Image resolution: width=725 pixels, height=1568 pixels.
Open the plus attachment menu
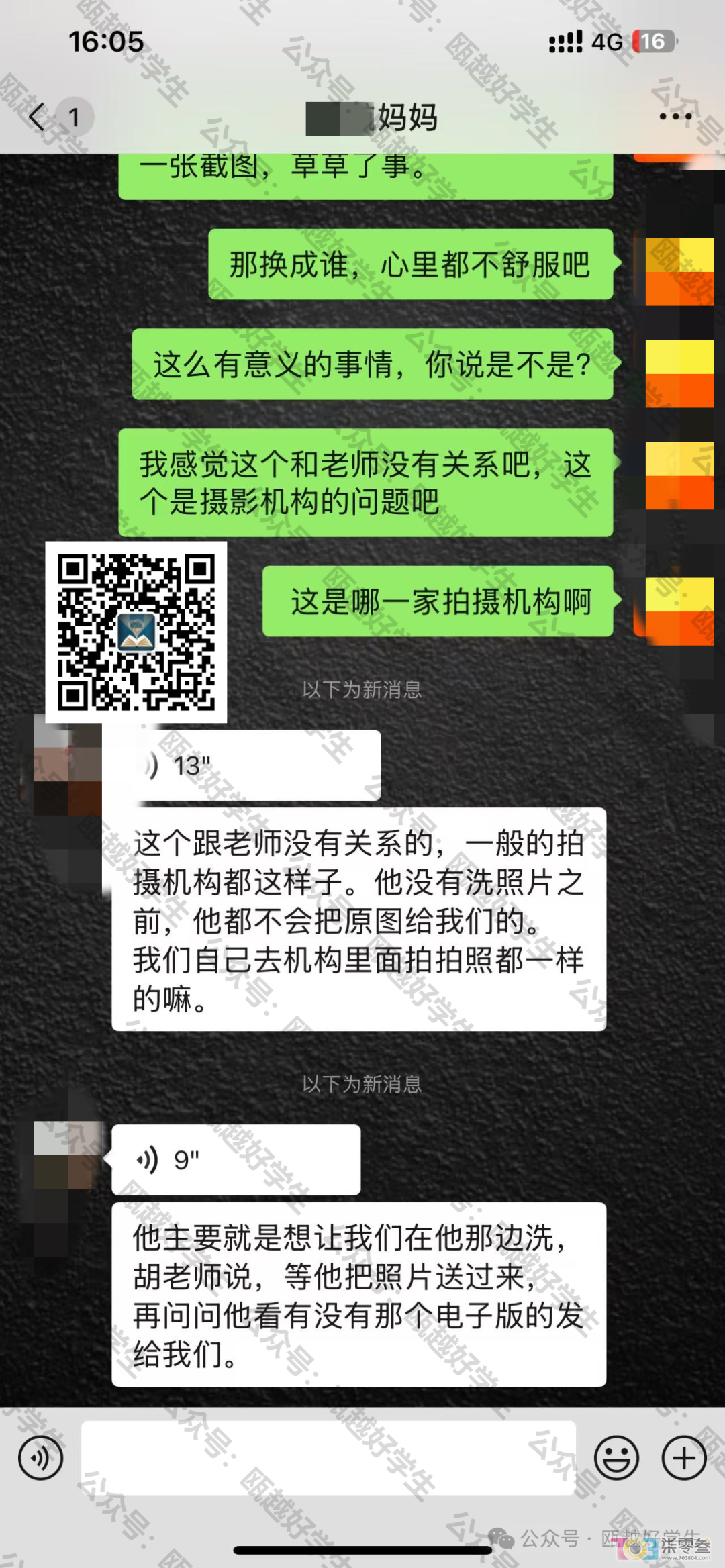(683, 1458)
